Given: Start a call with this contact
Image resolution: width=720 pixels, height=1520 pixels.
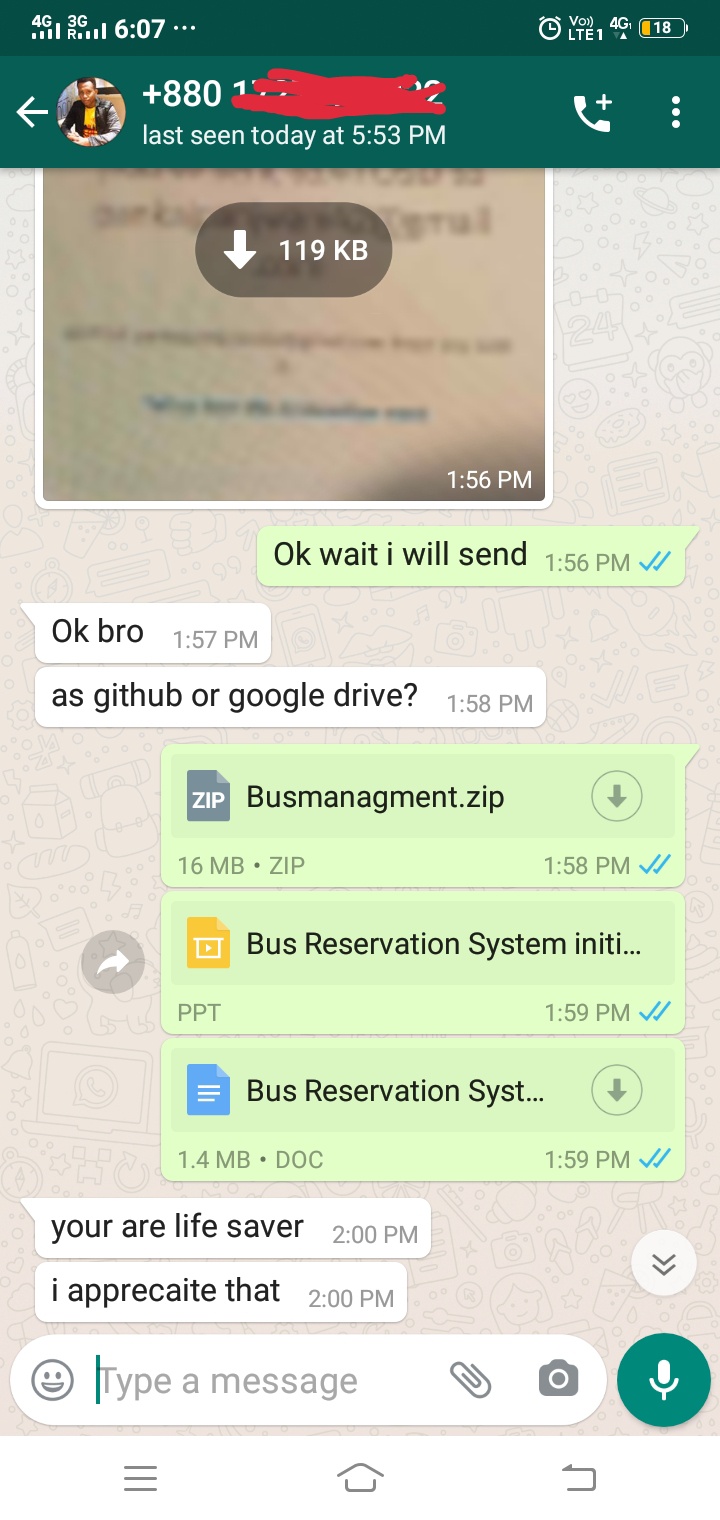Looking at the screenshot, I should (x=592, y=113).
